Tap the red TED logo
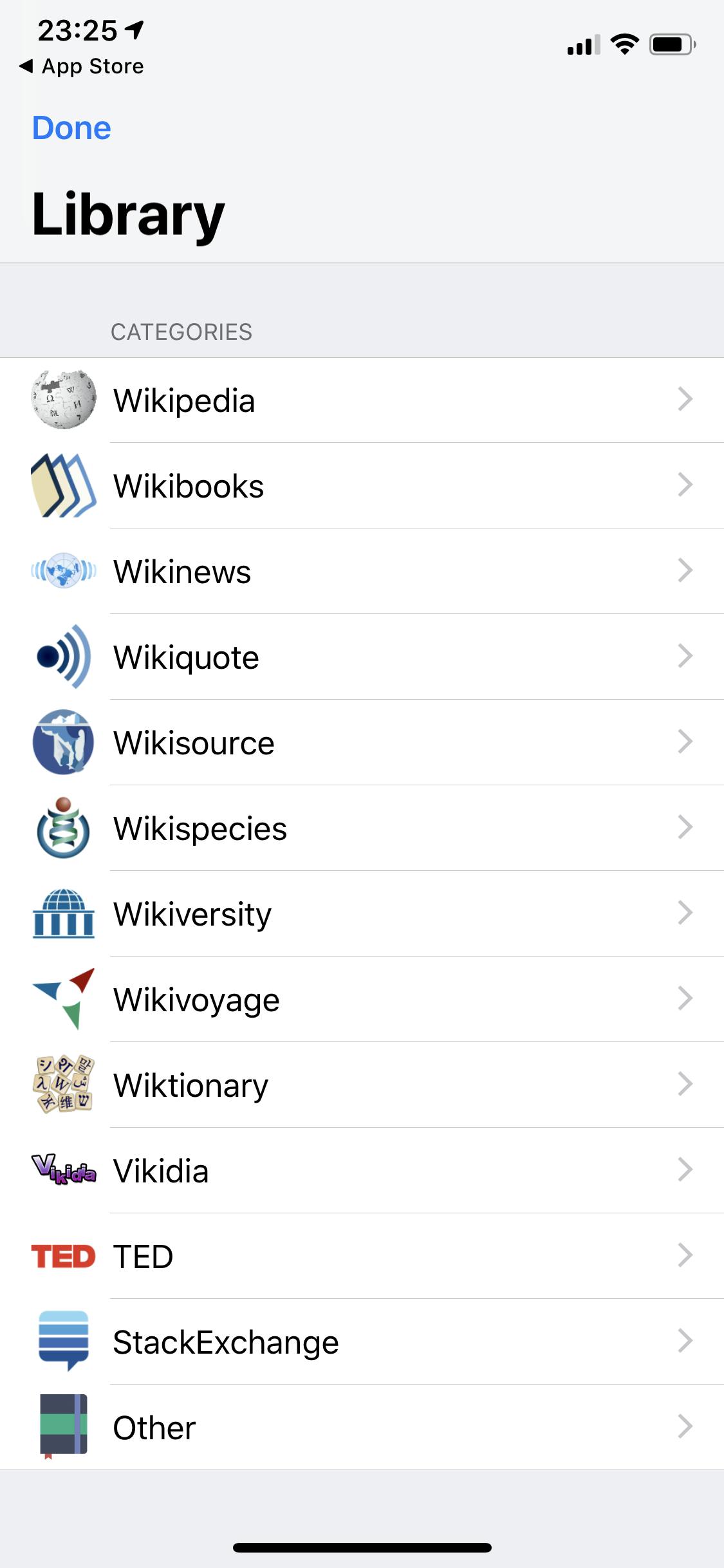The height and width of the screenshot is (1568, 724). tap(62, 1257)
